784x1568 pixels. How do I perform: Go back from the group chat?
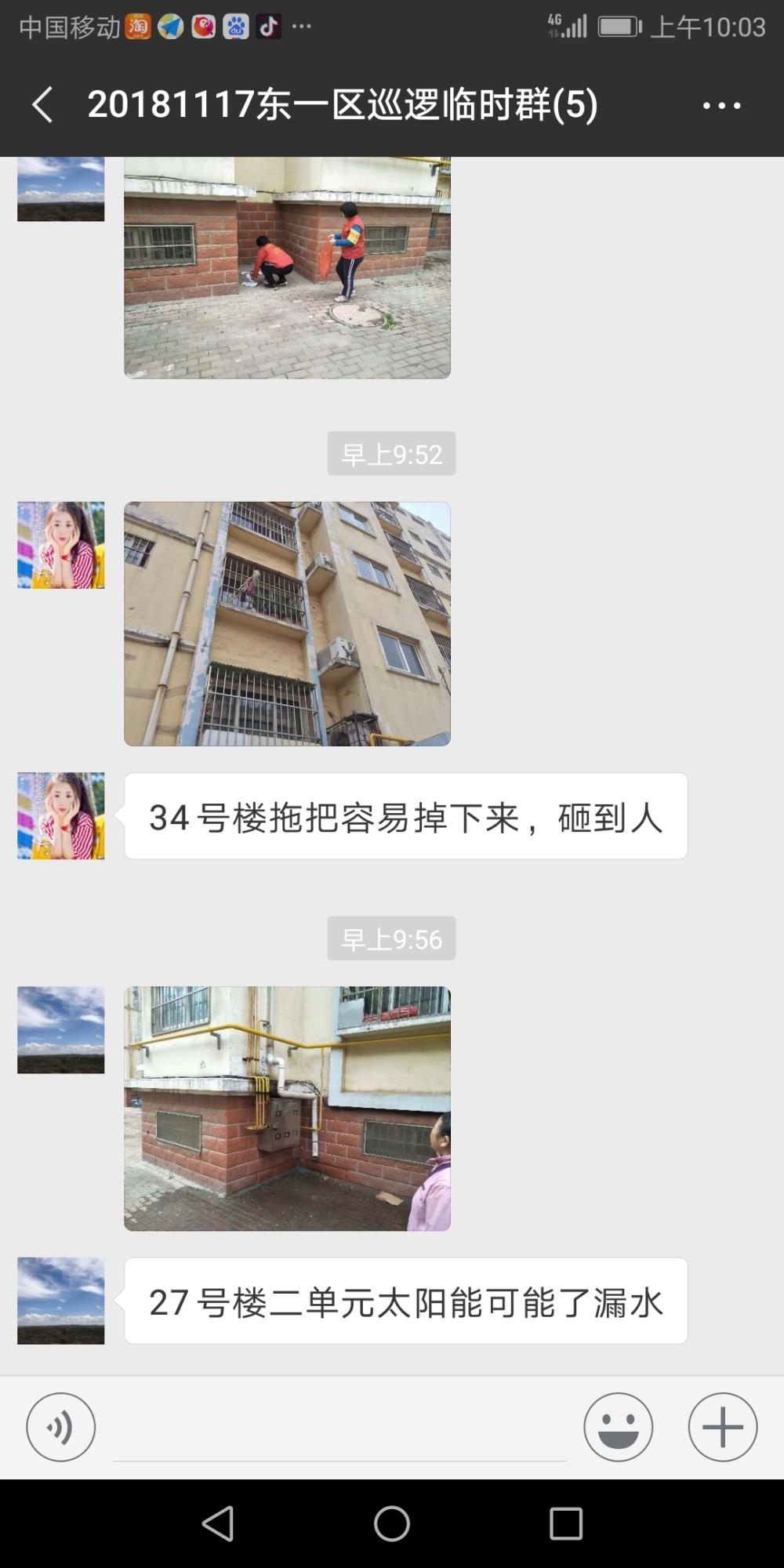(42, 105)
